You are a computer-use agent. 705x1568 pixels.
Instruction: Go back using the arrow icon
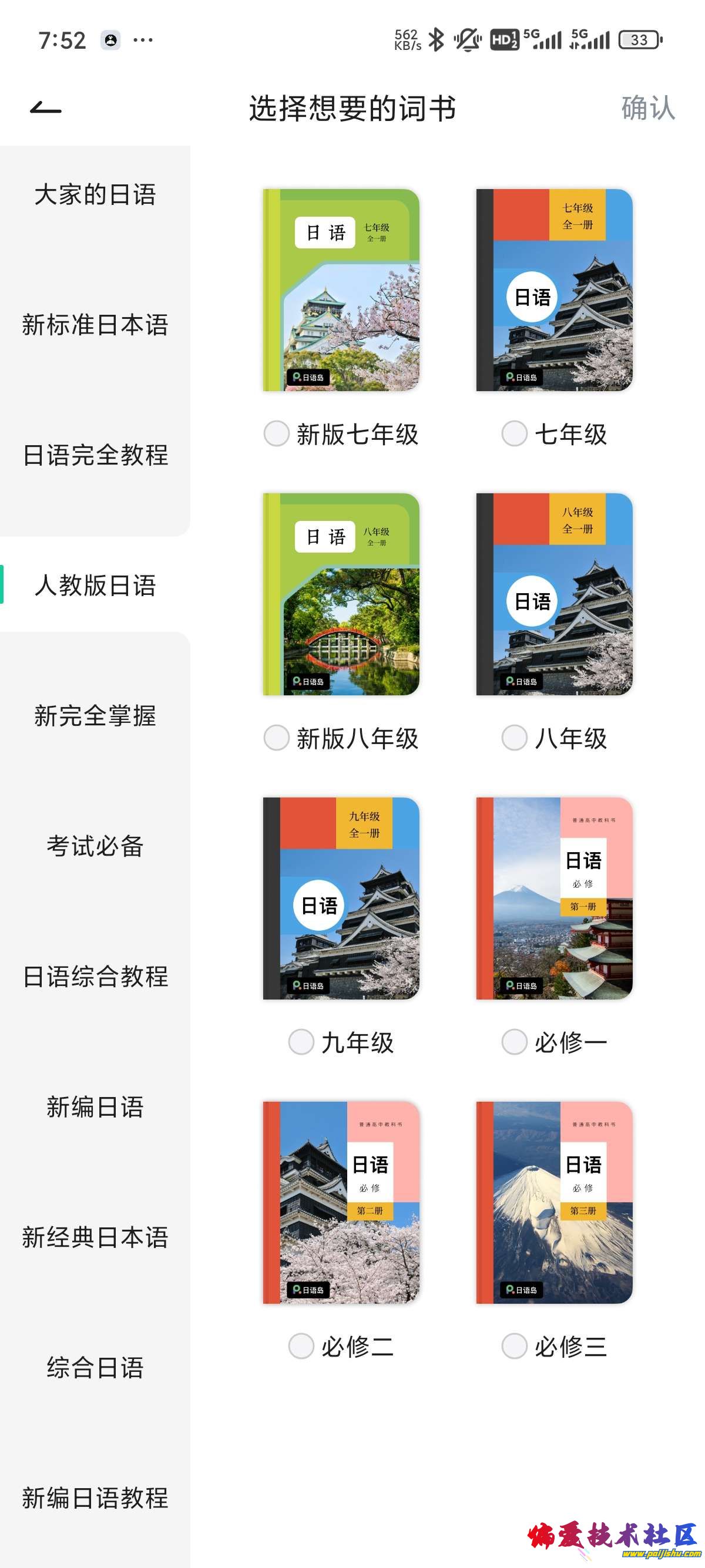(x=46, y=109)
